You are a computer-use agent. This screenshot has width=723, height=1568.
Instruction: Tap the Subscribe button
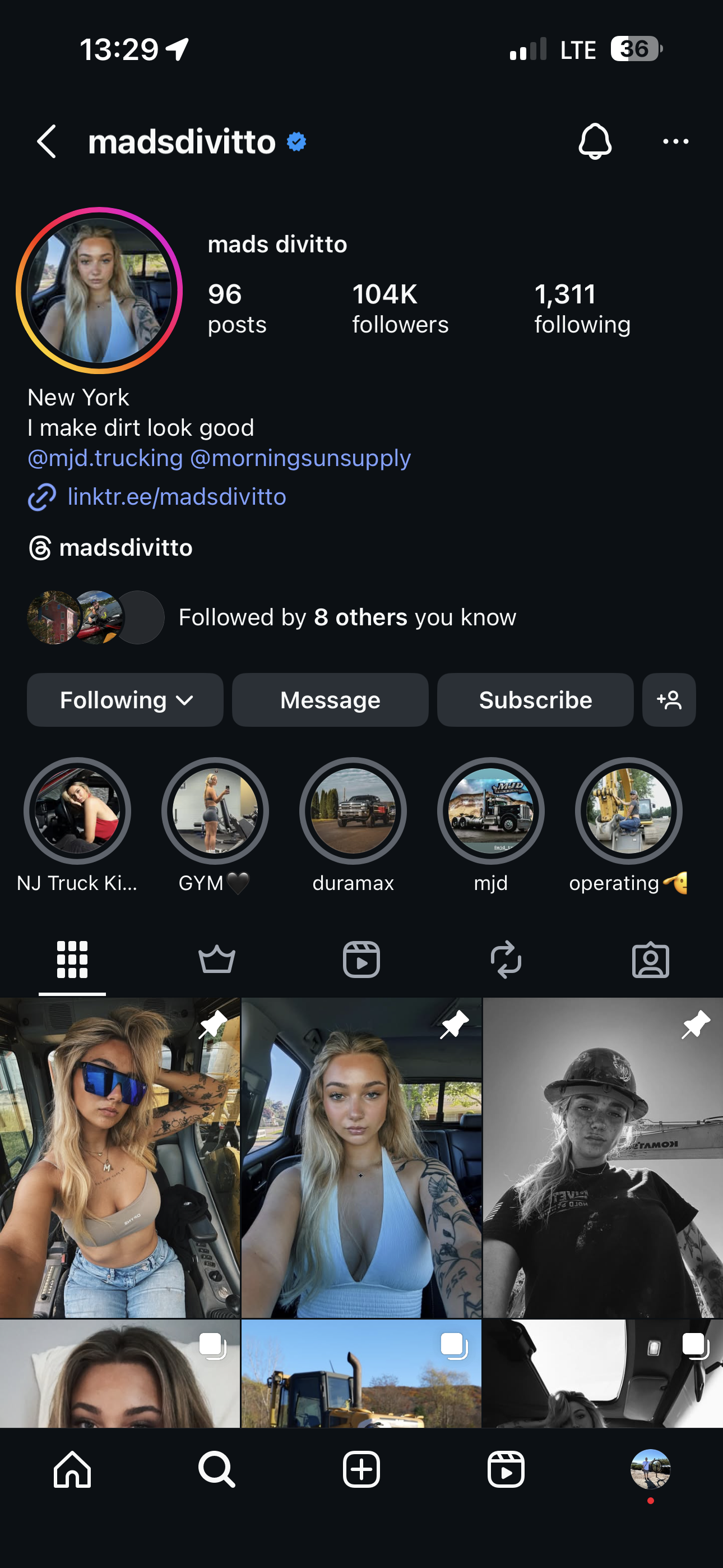coord(535,700)
